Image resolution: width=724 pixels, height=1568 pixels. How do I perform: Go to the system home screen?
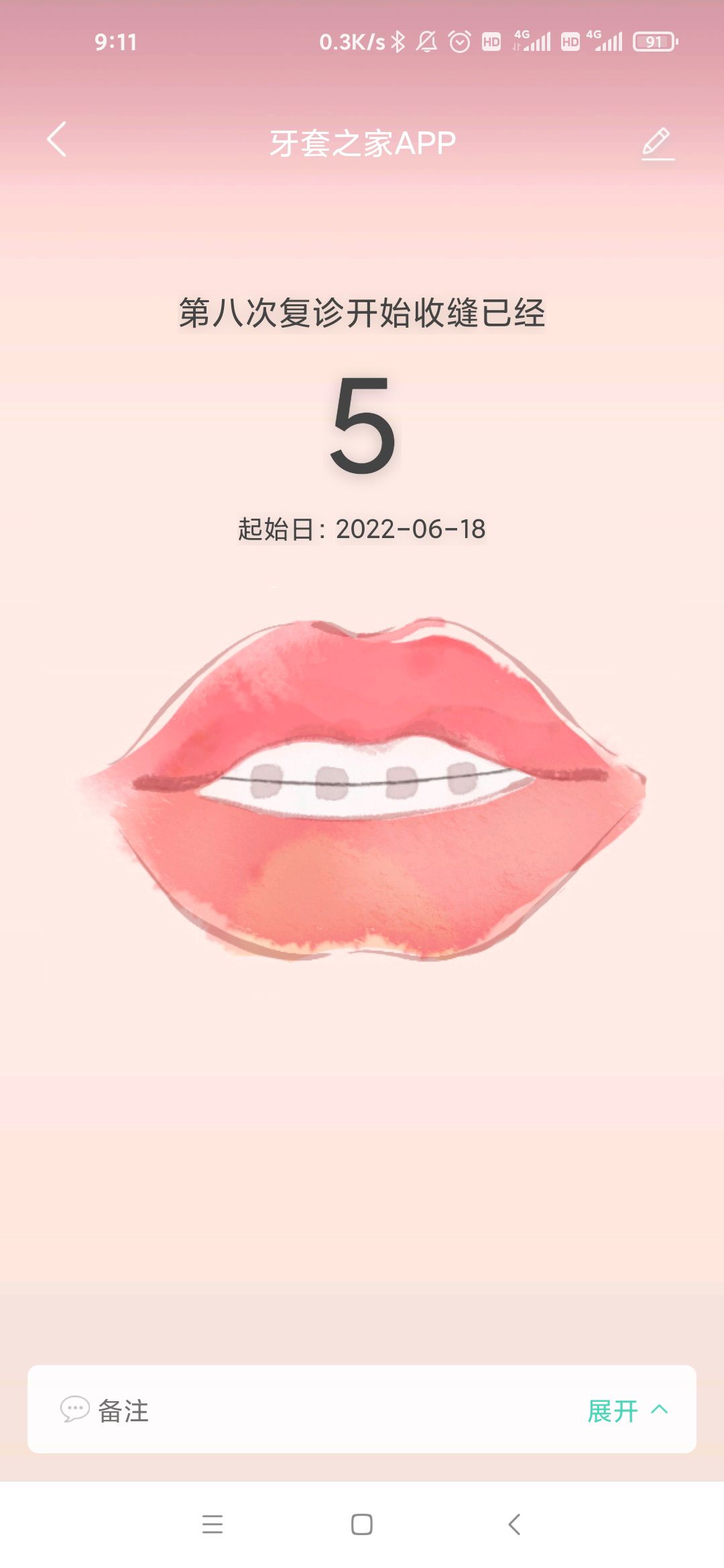click(362, 1524)
